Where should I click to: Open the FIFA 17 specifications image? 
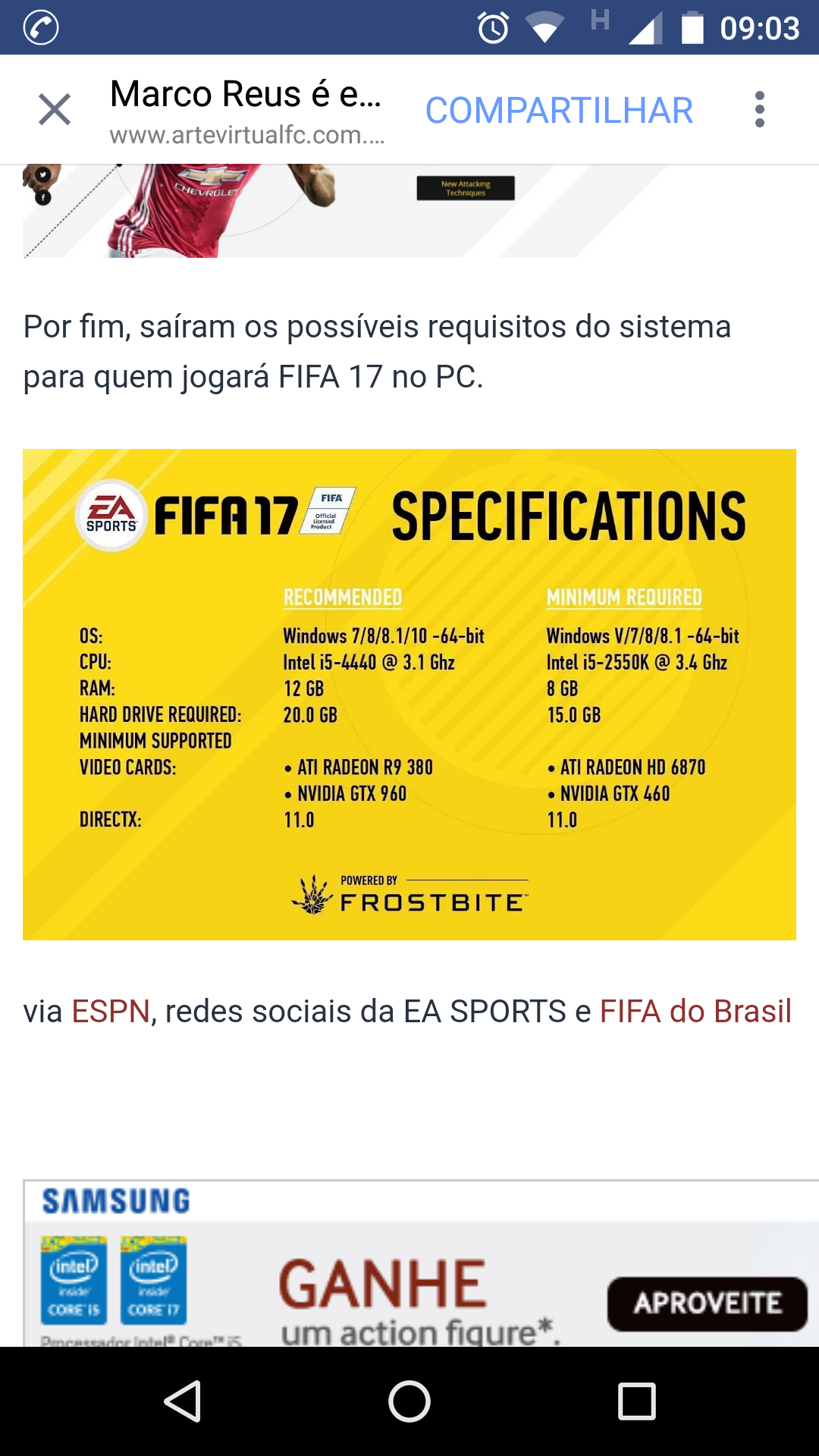coord(409,695)
